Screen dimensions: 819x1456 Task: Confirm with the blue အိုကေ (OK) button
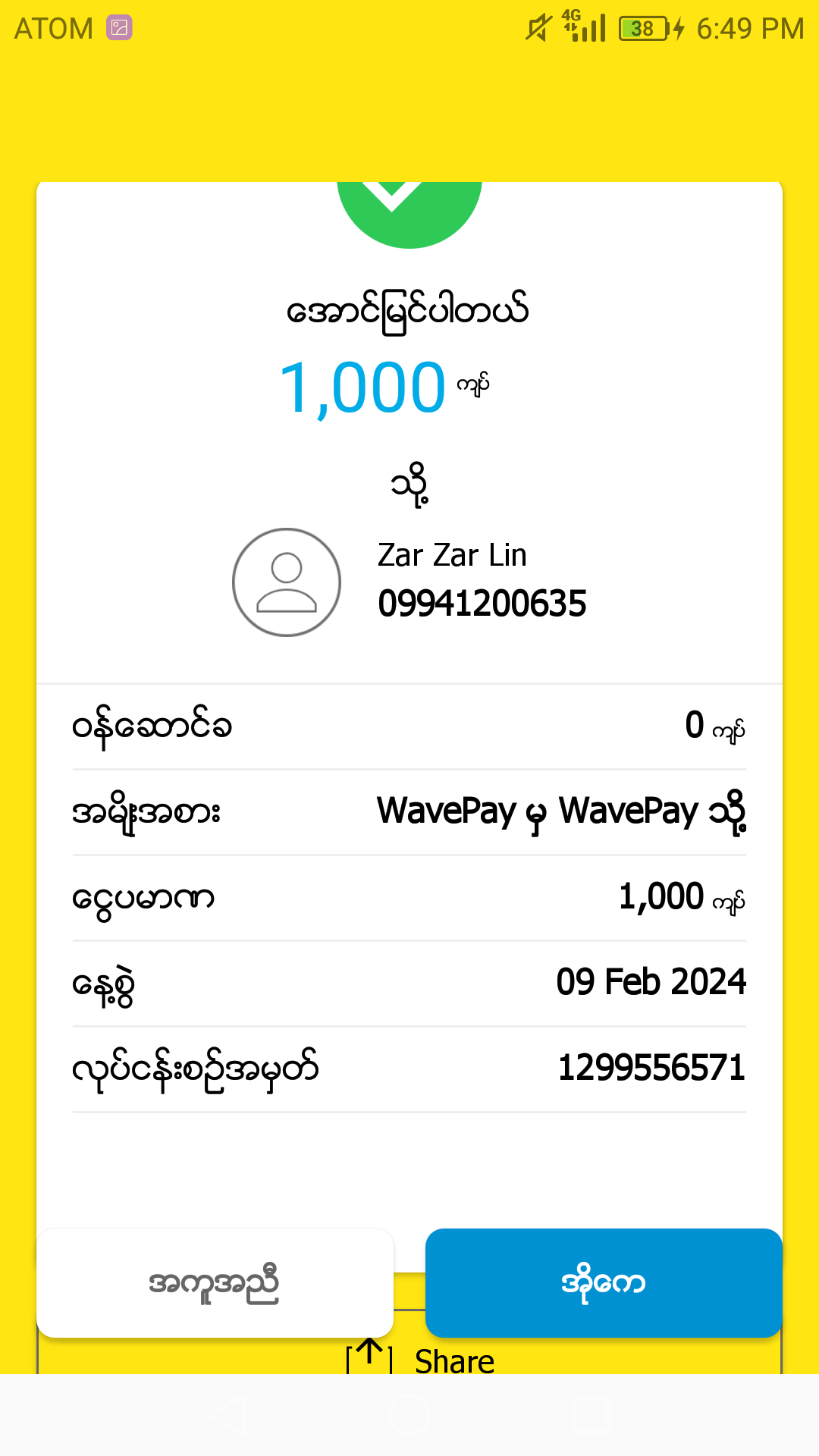[604, 1283]
